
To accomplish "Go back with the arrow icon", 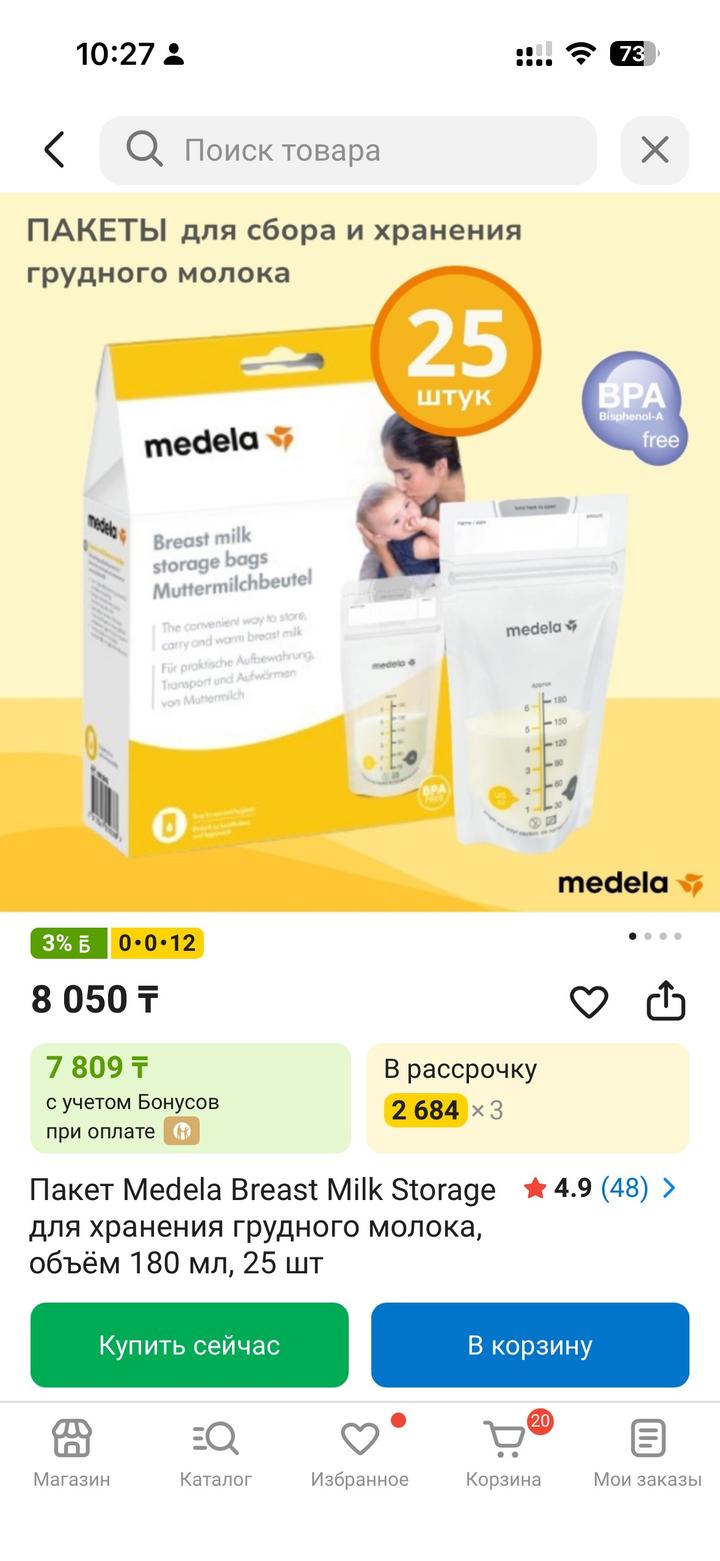I will coord(54,150).
